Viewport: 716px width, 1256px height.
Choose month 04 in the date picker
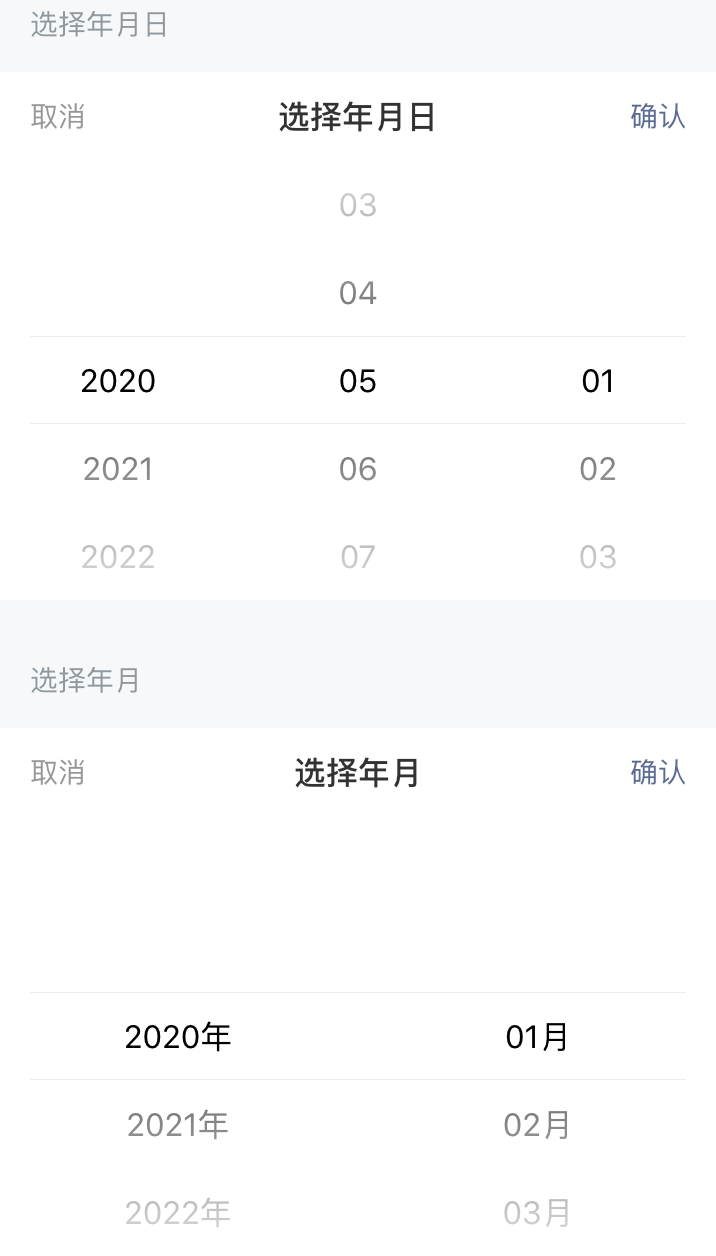click(358, 293)
